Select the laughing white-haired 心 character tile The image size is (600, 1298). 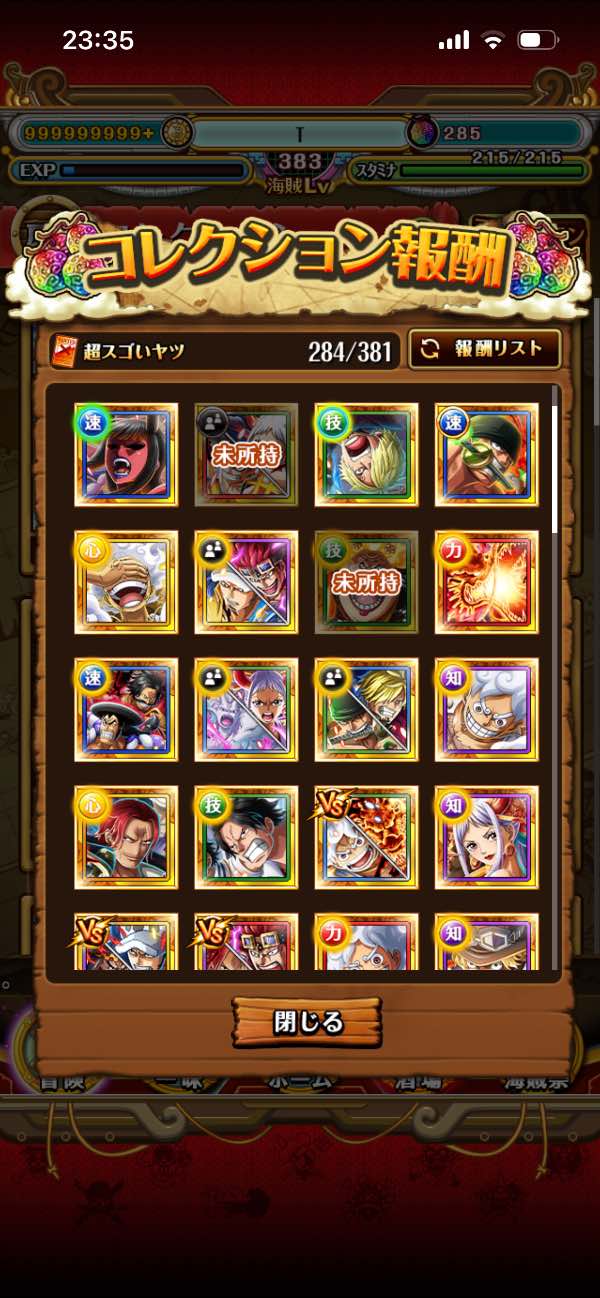tap(126, 582)
